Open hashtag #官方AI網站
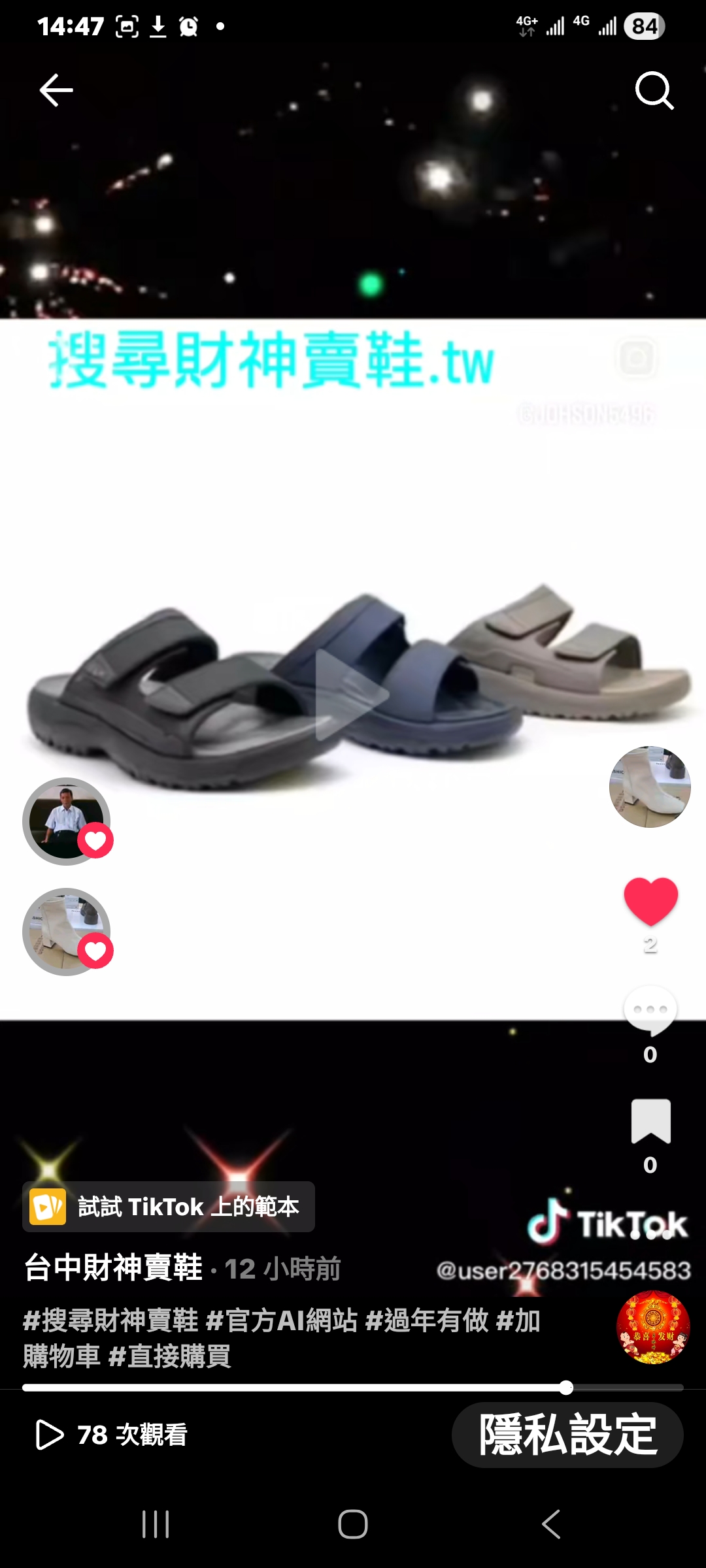 coord(281,1321)
